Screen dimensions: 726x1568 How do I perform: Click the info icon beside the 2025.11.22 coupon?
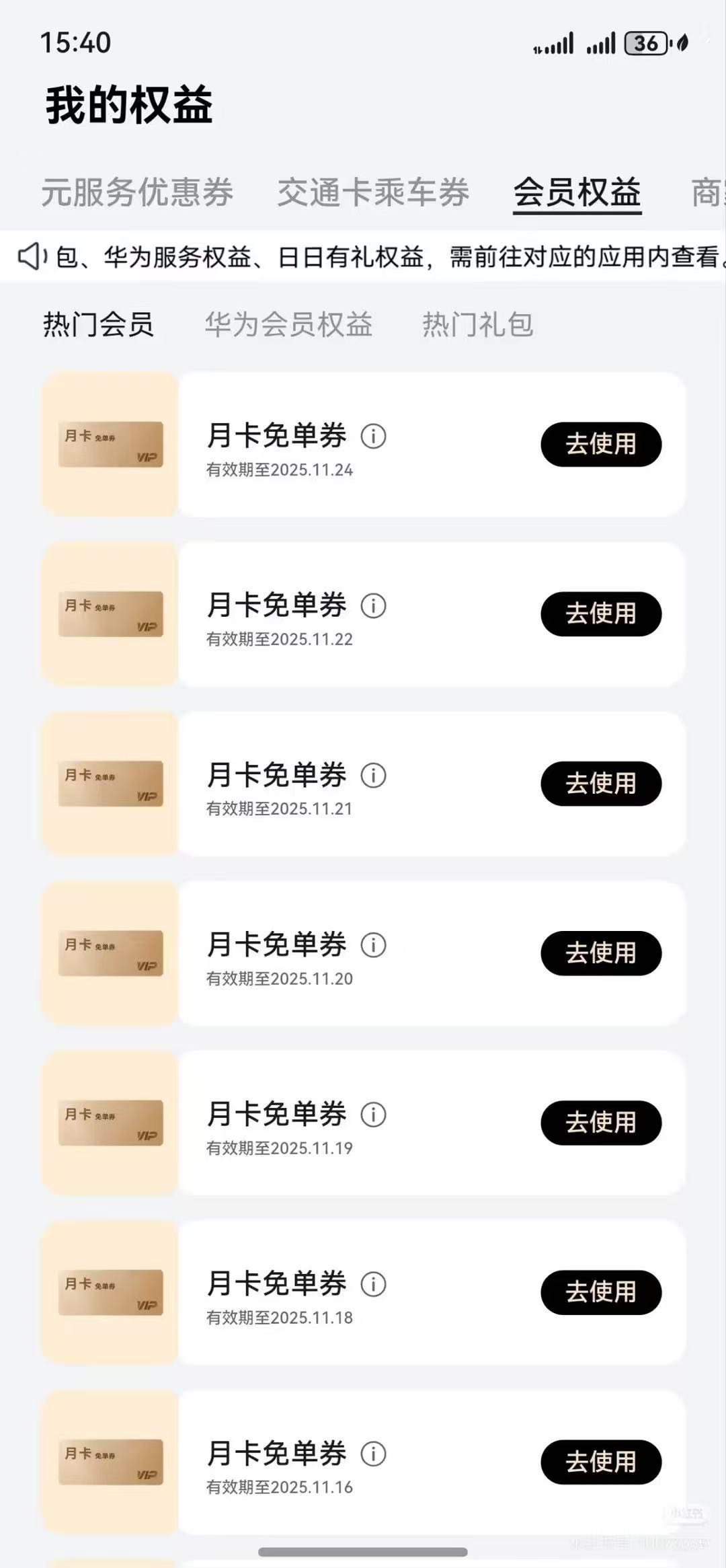pos(374,606)
